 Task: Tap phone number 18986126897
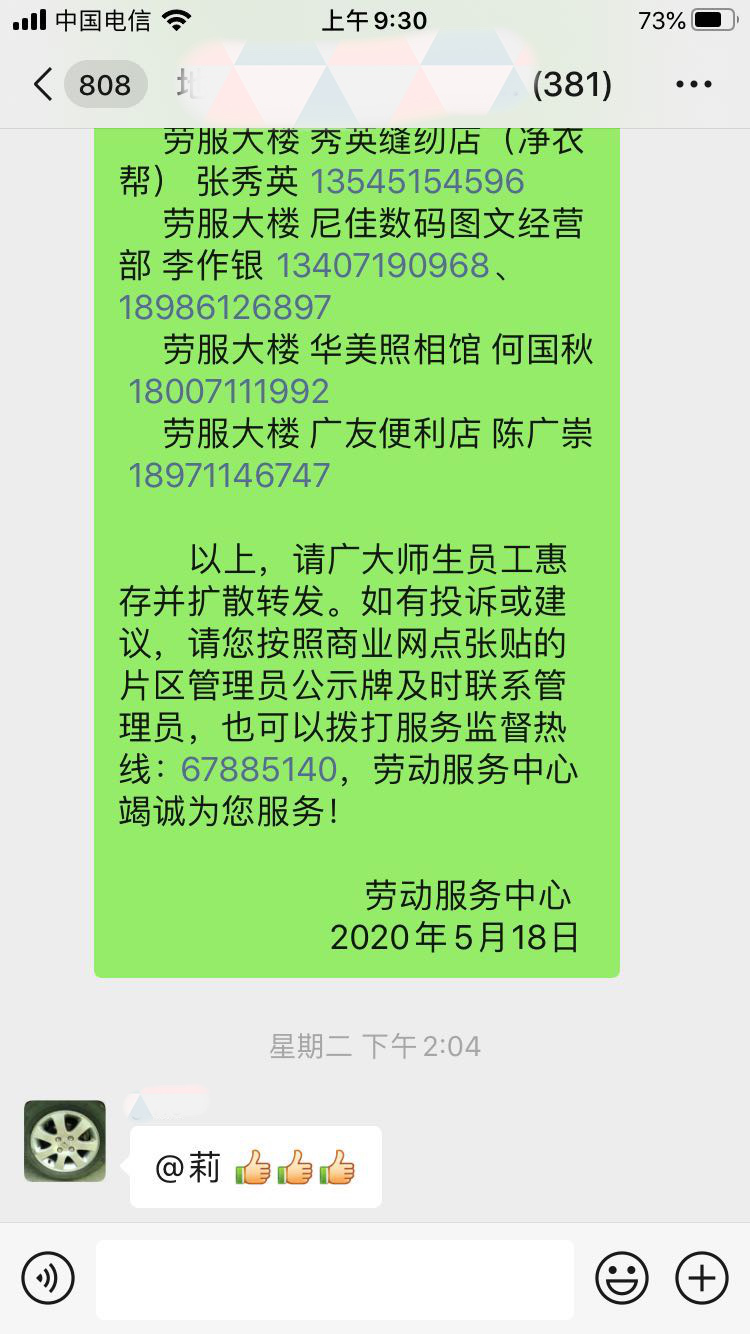pyautogui.click(x=225, y=307)
